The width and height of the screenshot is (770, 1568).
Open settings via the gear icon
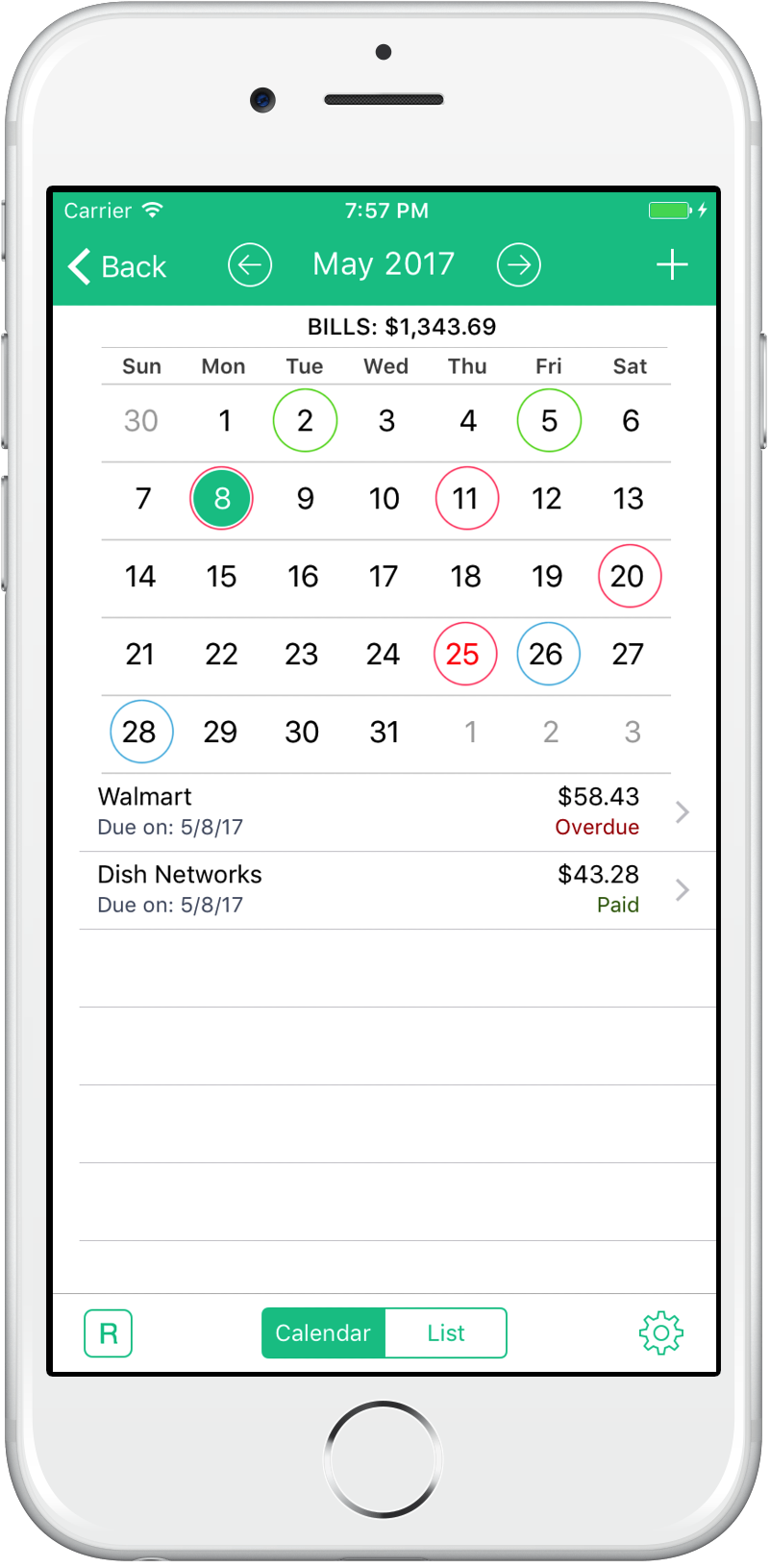pyautogui.click(x=660, y=1333)
